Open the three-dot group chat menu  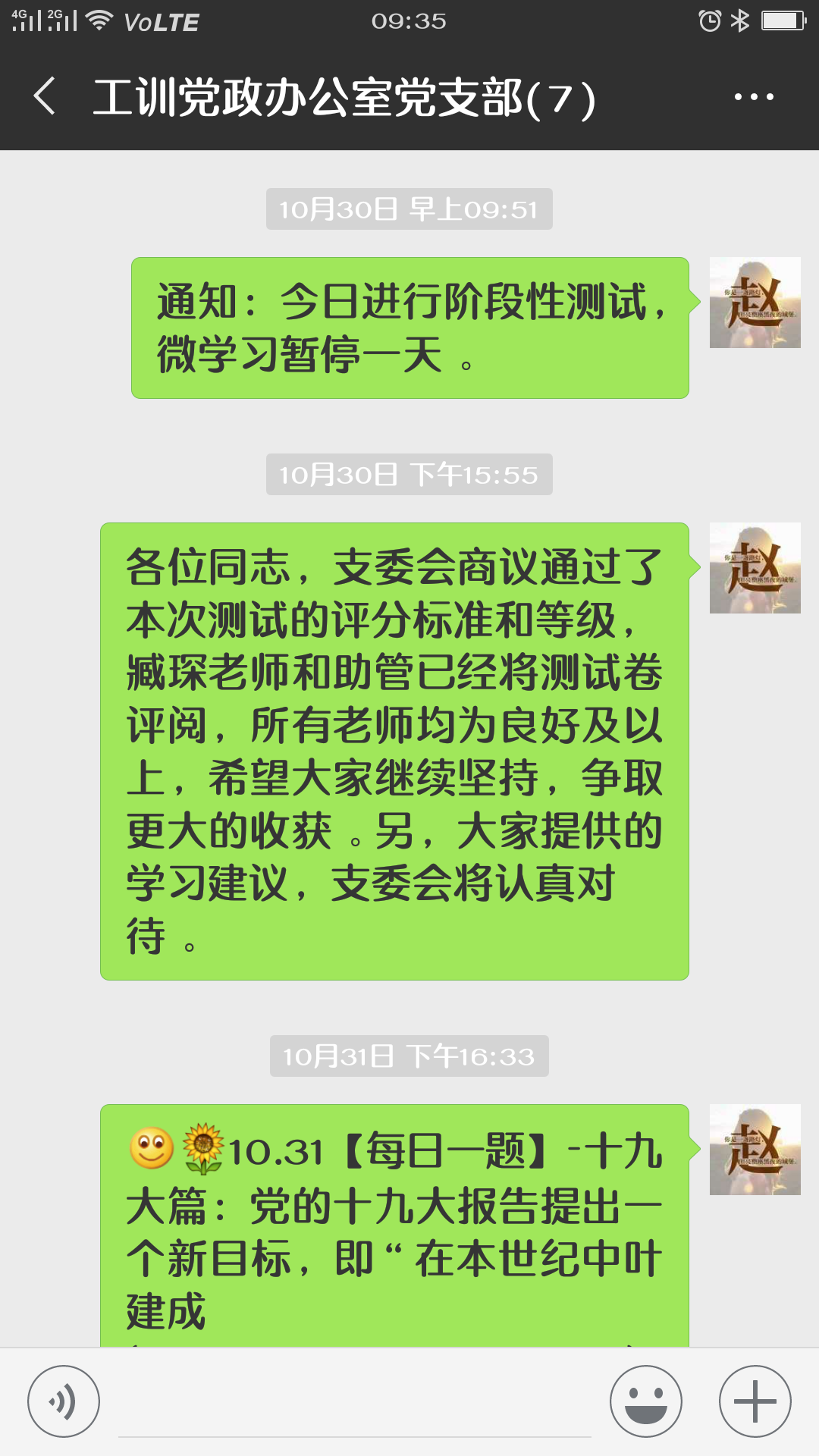tap(754, 97)
